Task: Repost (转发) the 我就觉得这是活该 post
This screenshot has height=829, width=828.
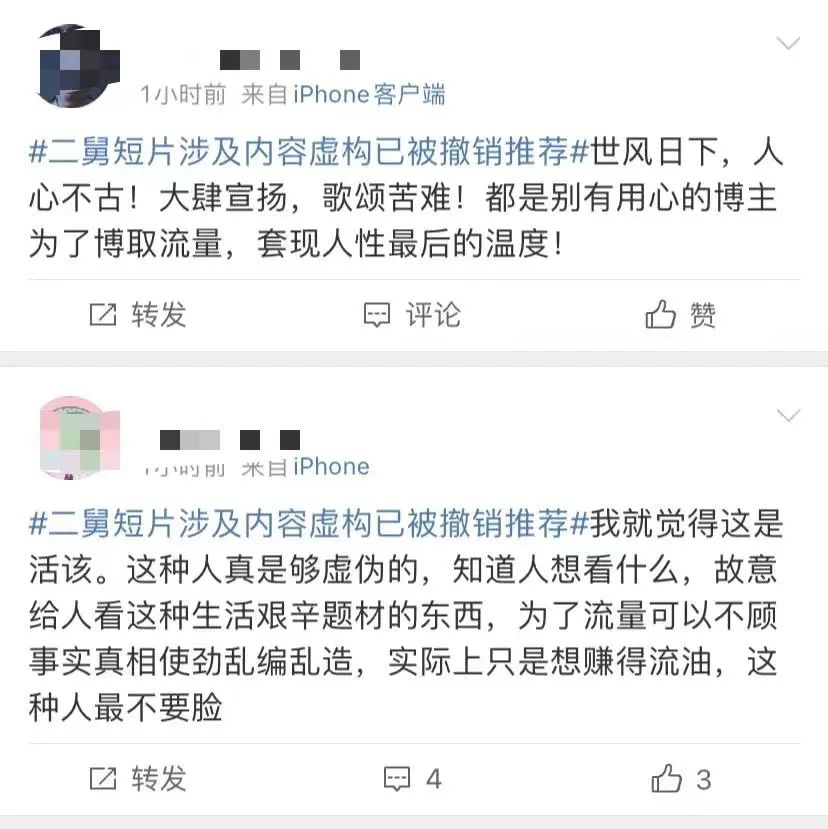Action: (x=138, y=778)
